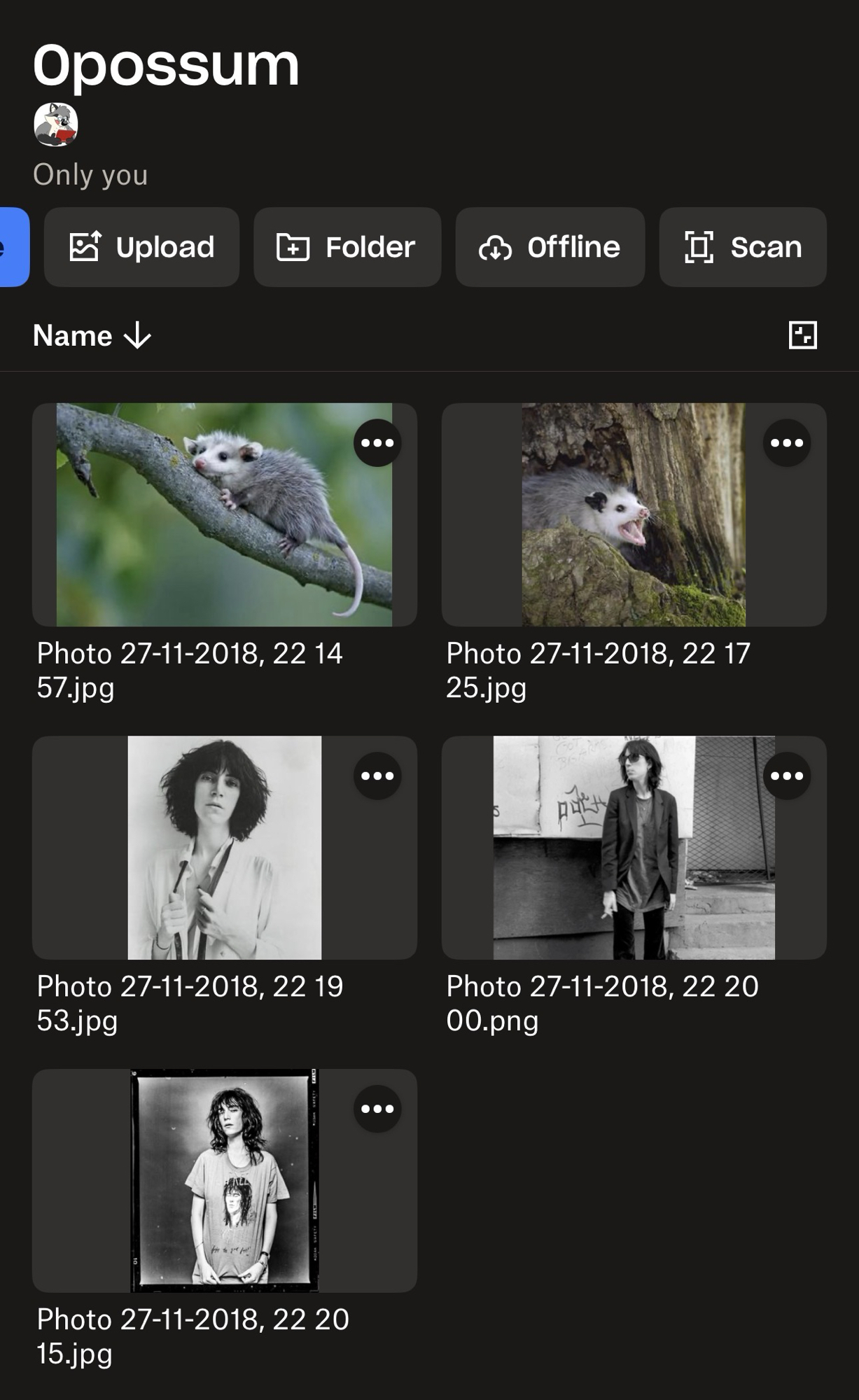Tap the member avatar under Opossum
859x1400 pixels.
(x=56, y=125)
